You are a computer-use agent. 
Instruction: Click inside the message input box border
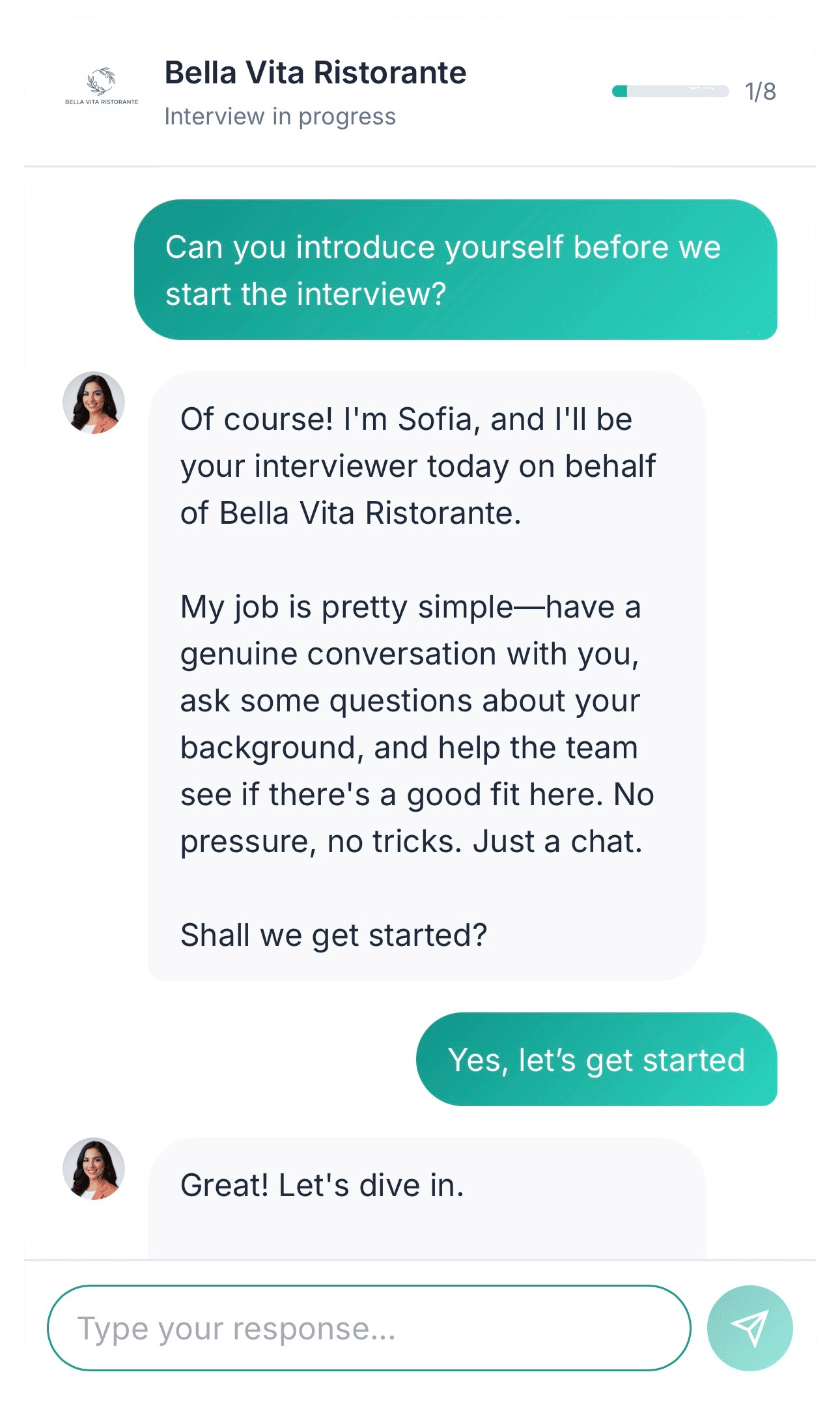369,1327
